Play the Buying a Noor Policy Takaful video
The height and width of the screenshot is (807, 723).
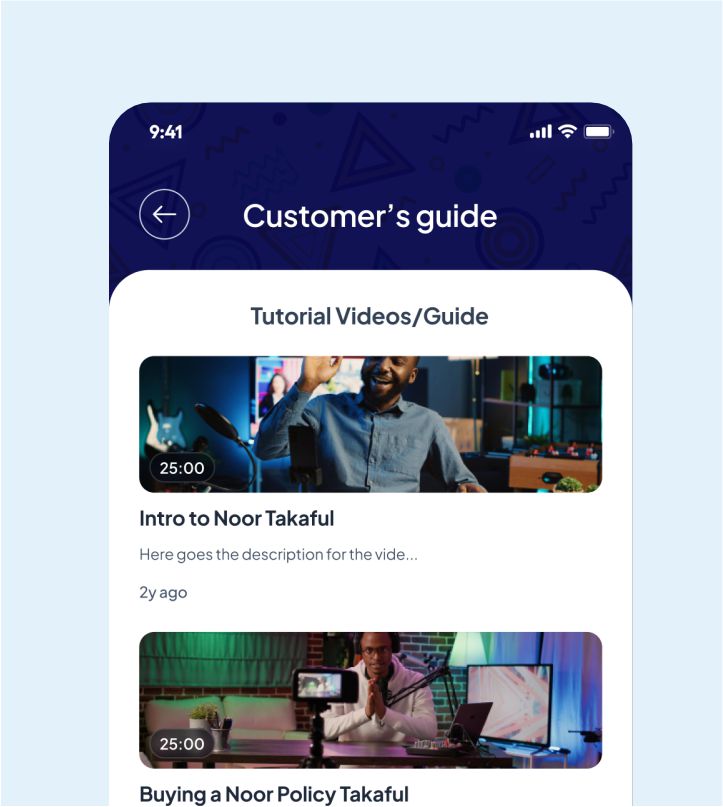pos(370,699)
